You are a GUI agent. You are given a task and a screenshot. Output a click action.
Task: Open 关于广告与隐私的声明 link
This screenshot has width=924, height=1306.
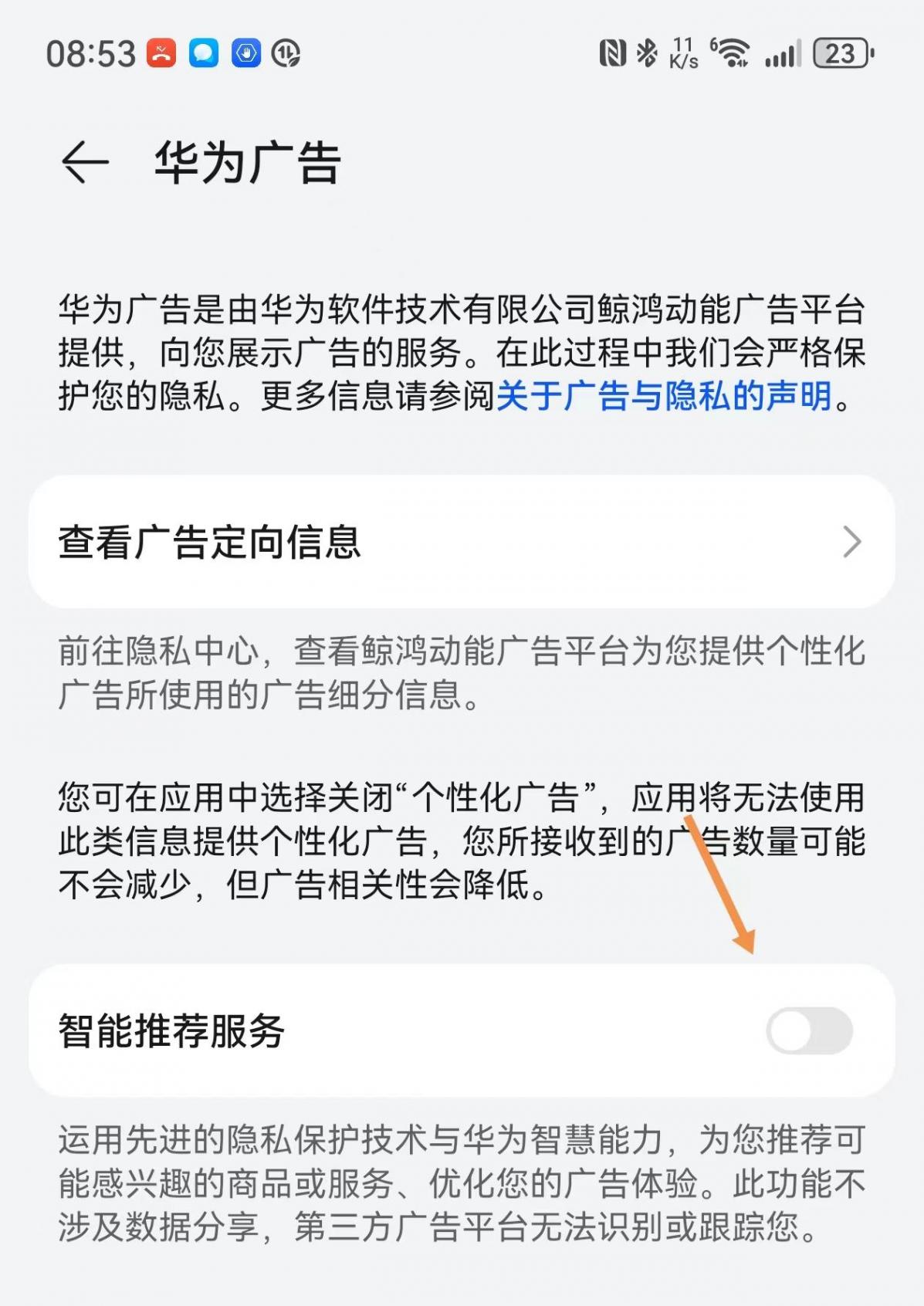(x=664, y=397)
